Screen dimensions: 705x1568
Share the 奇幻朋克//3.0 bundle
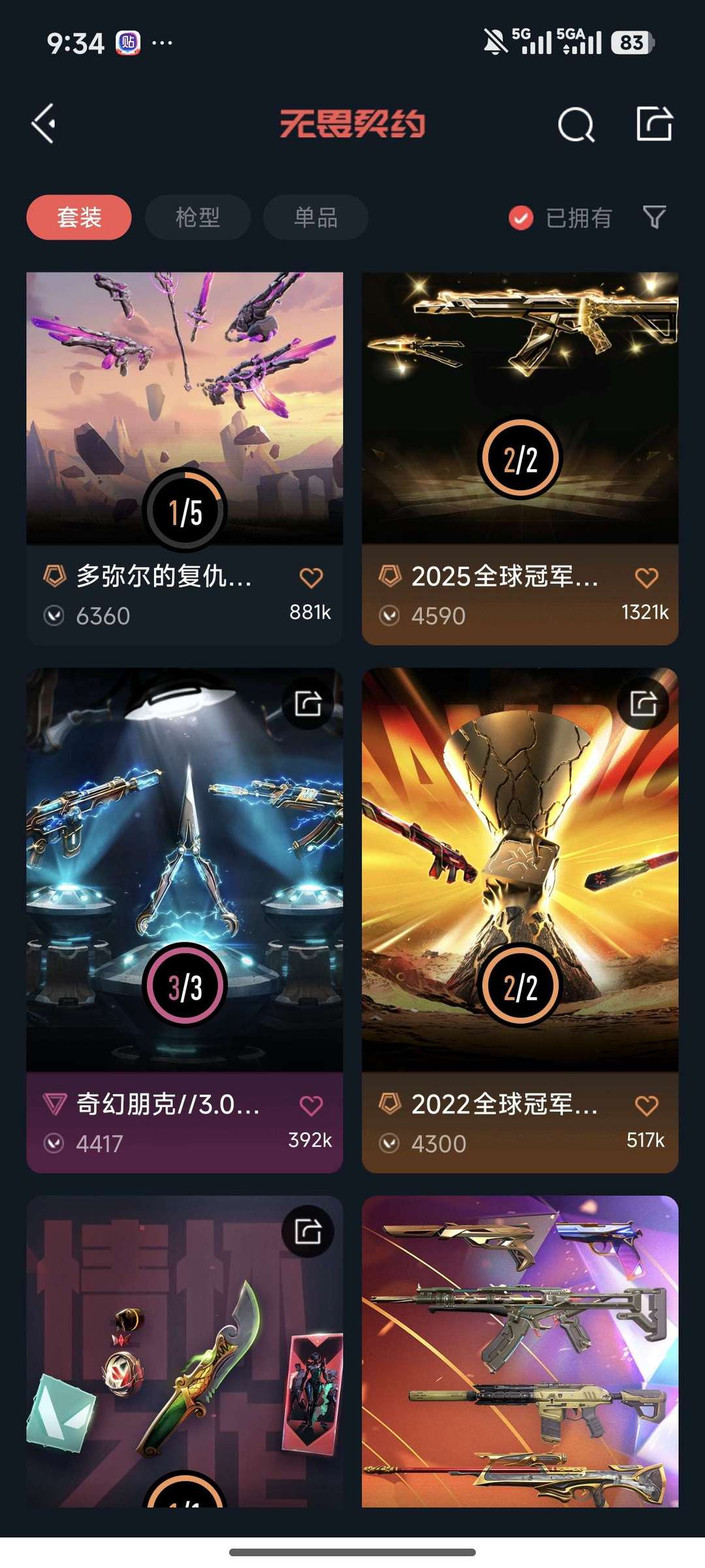(307, 703)
